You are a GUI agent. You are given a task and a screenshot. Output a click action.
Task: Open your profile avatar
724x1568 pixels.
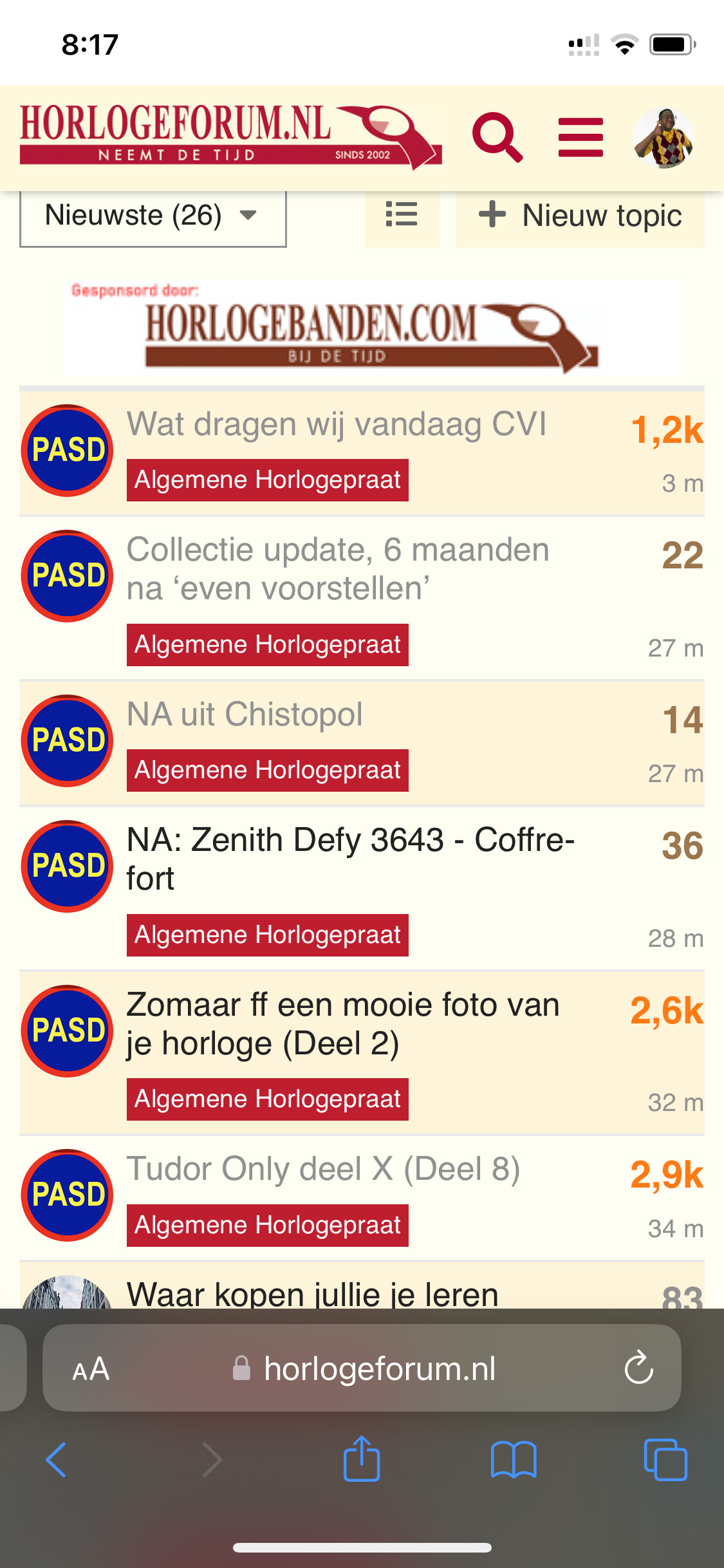(664, 138)
